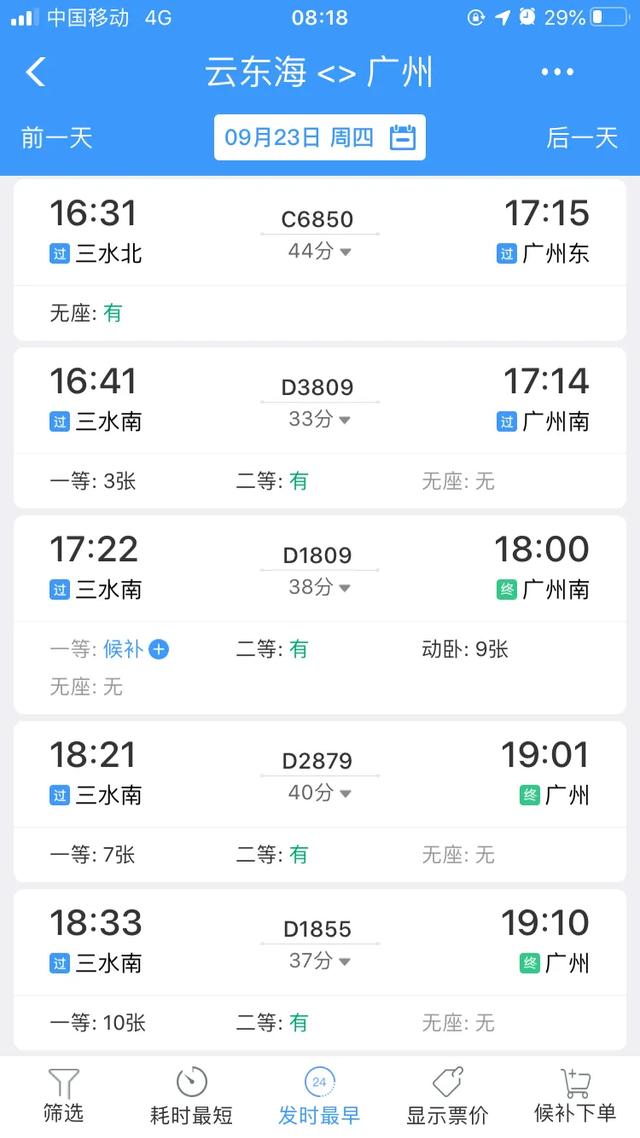The width and height of the screenshot is (640, 1138).
Task: Select train C6850 departing 16:31
Action: coord(319,259)
